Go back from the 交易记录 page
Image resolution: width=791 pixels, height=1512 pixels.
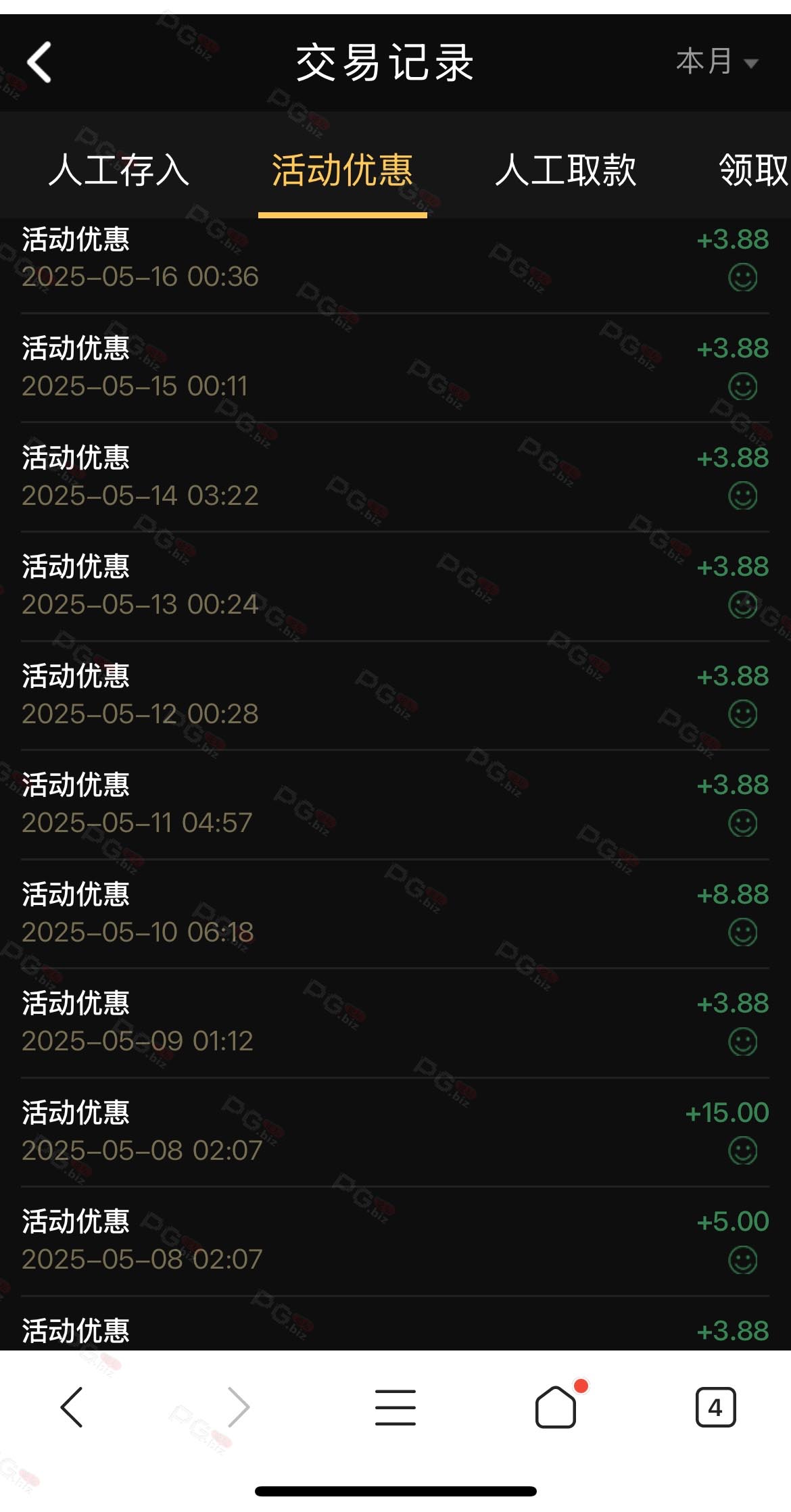pyautogui.click(x=39, y=62)
